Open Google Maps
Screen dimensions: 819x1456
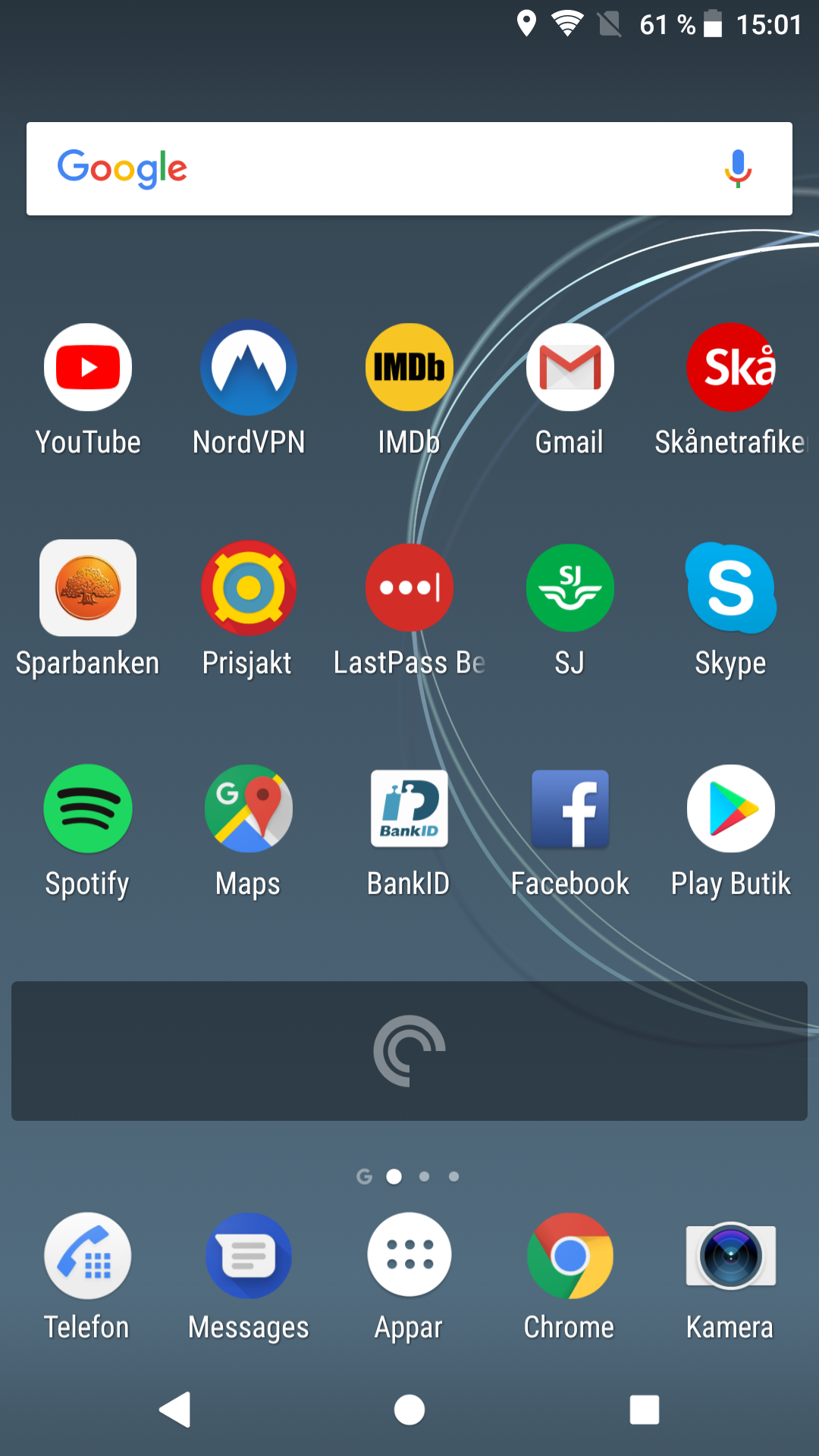point(249,809)
